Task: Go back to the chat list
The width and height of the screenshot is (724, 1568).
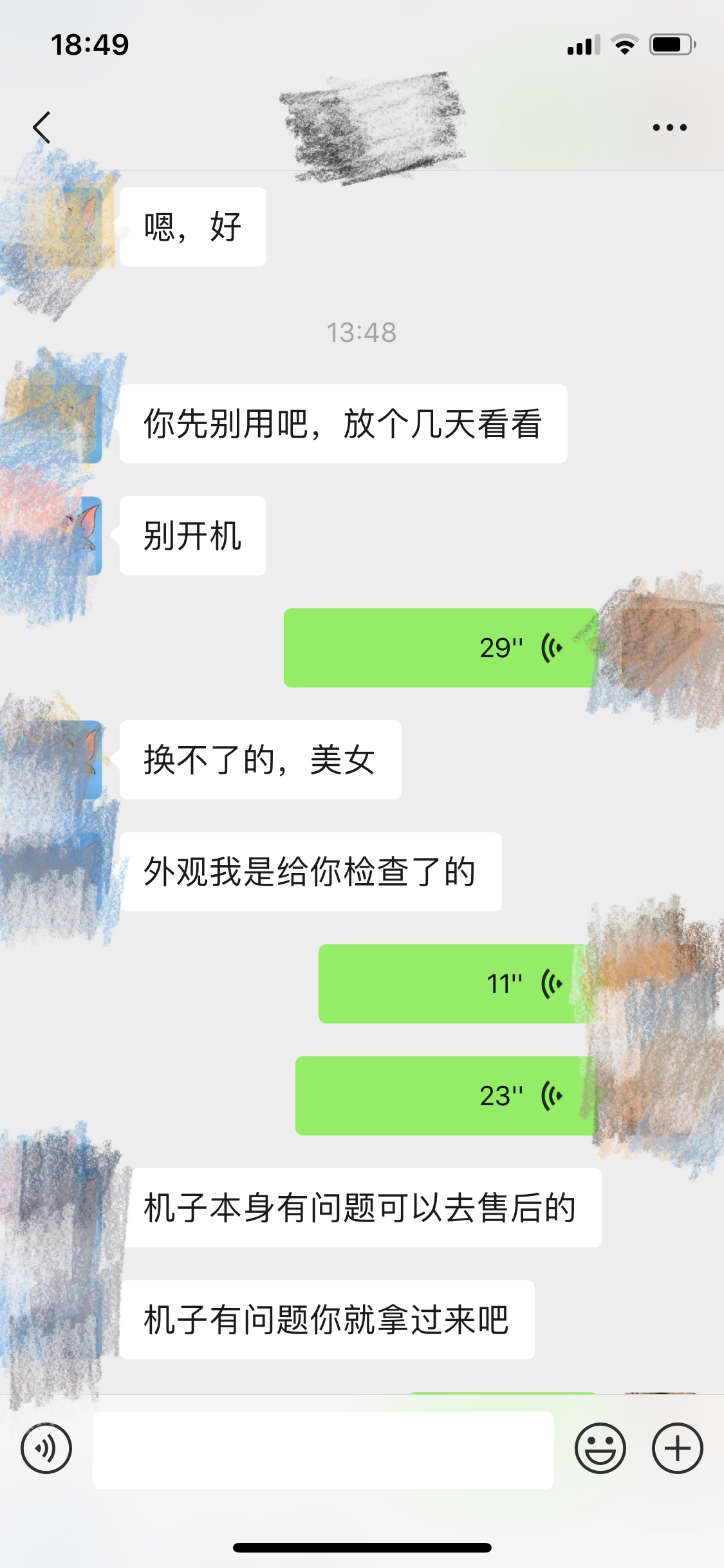Action: (x=42, y=127)
